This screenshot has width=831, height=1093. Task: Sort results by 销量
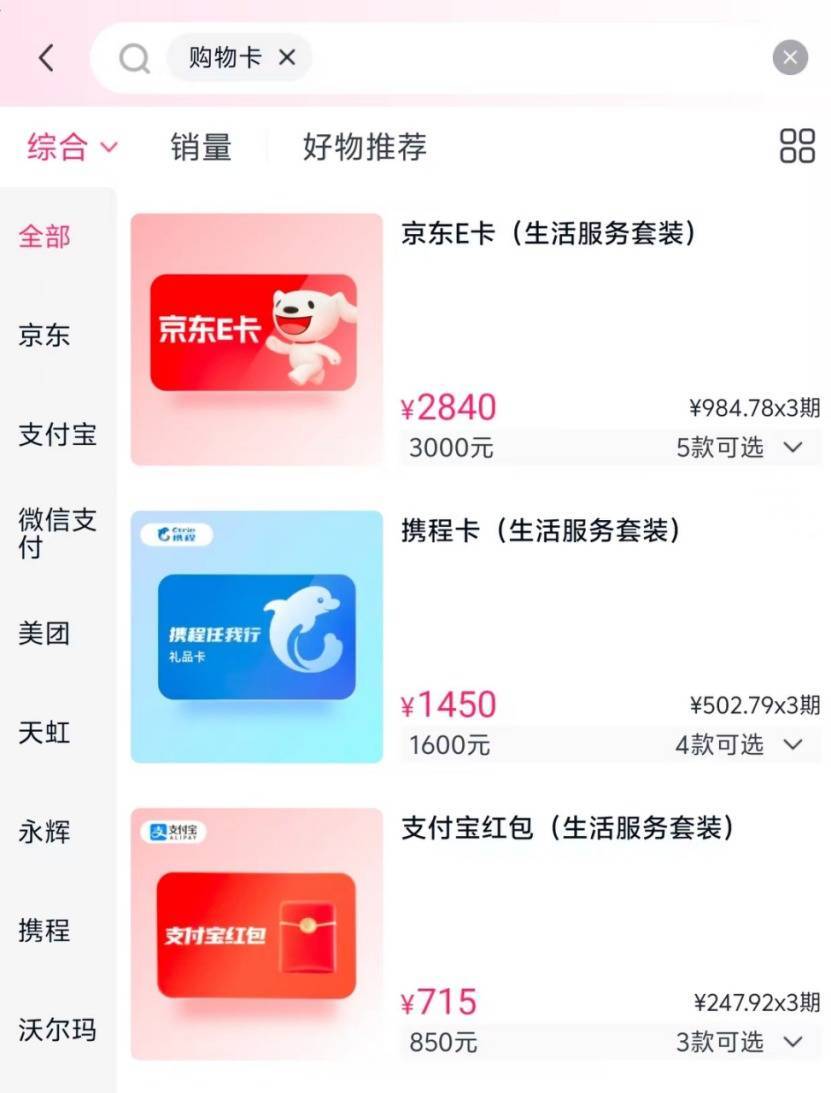coord(201,147)
